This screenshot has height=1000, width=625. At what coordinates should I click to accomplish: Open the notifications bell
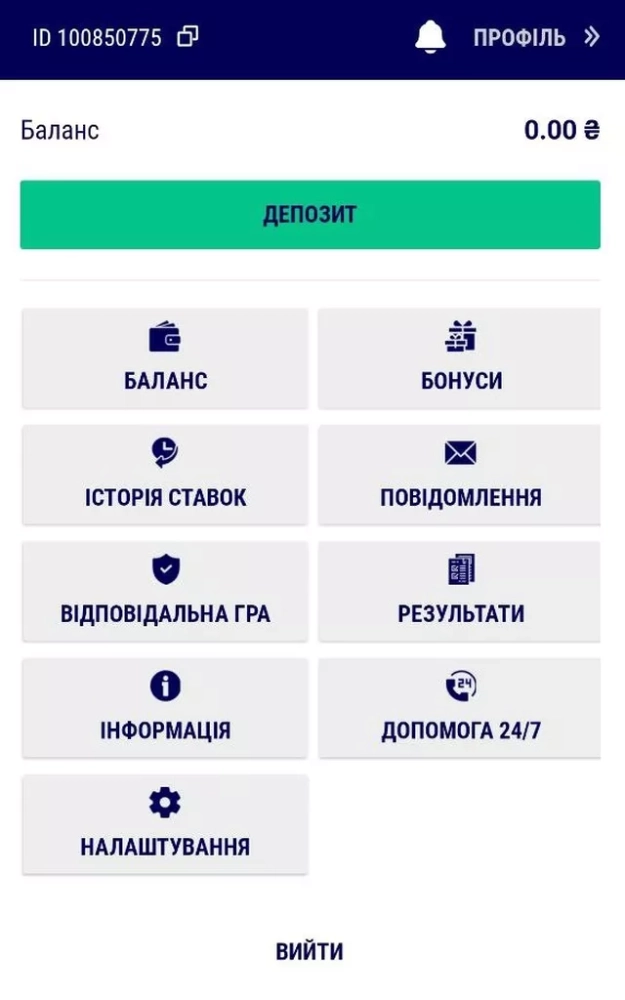tap(430, 36)
